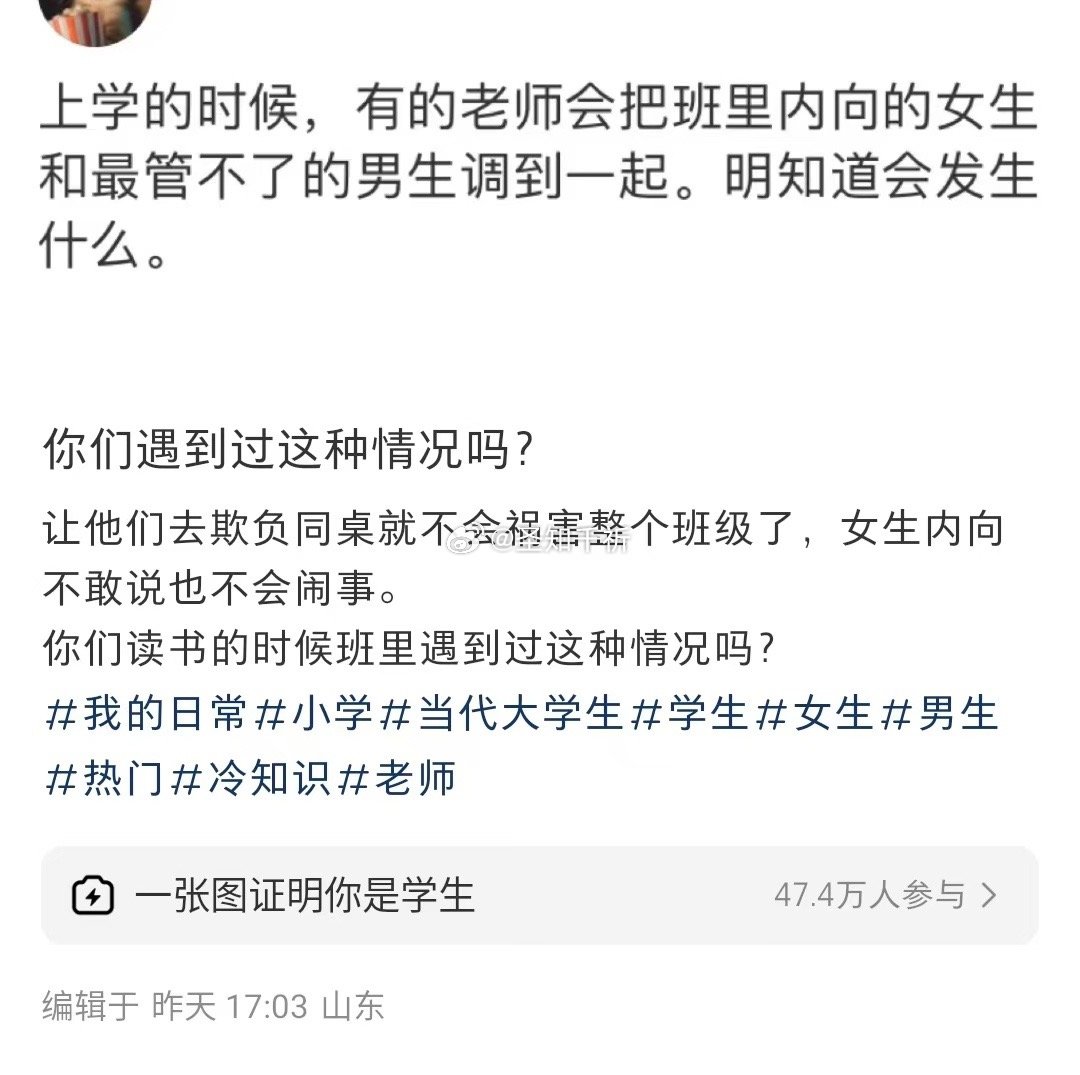Open the #老师 hashtag
The width and height of the screenshot is (1080, 1075).
click(x=397, y=777)
